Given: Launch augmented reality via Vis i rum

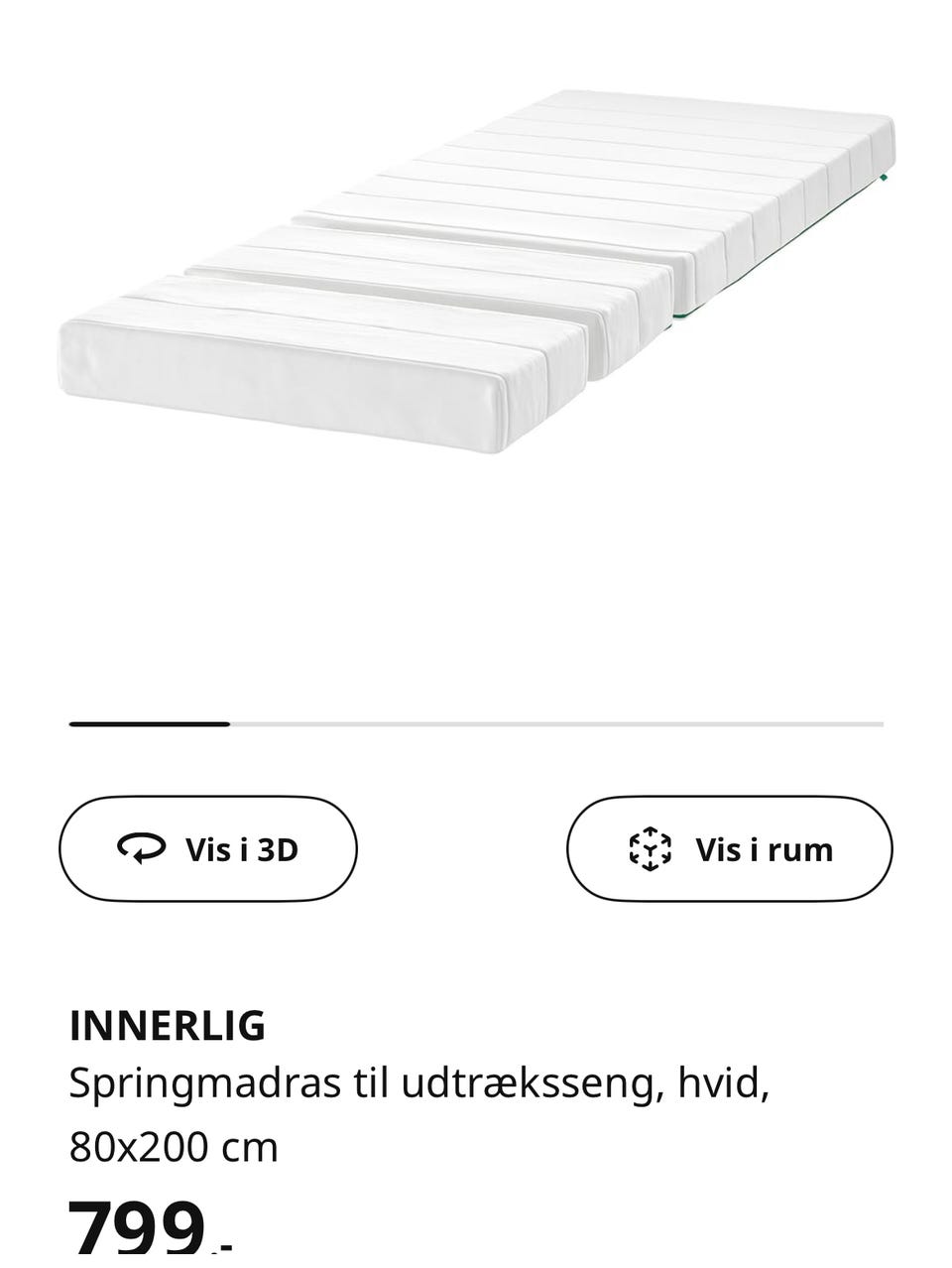Looking at the screenshot, I should click(730, 849).
